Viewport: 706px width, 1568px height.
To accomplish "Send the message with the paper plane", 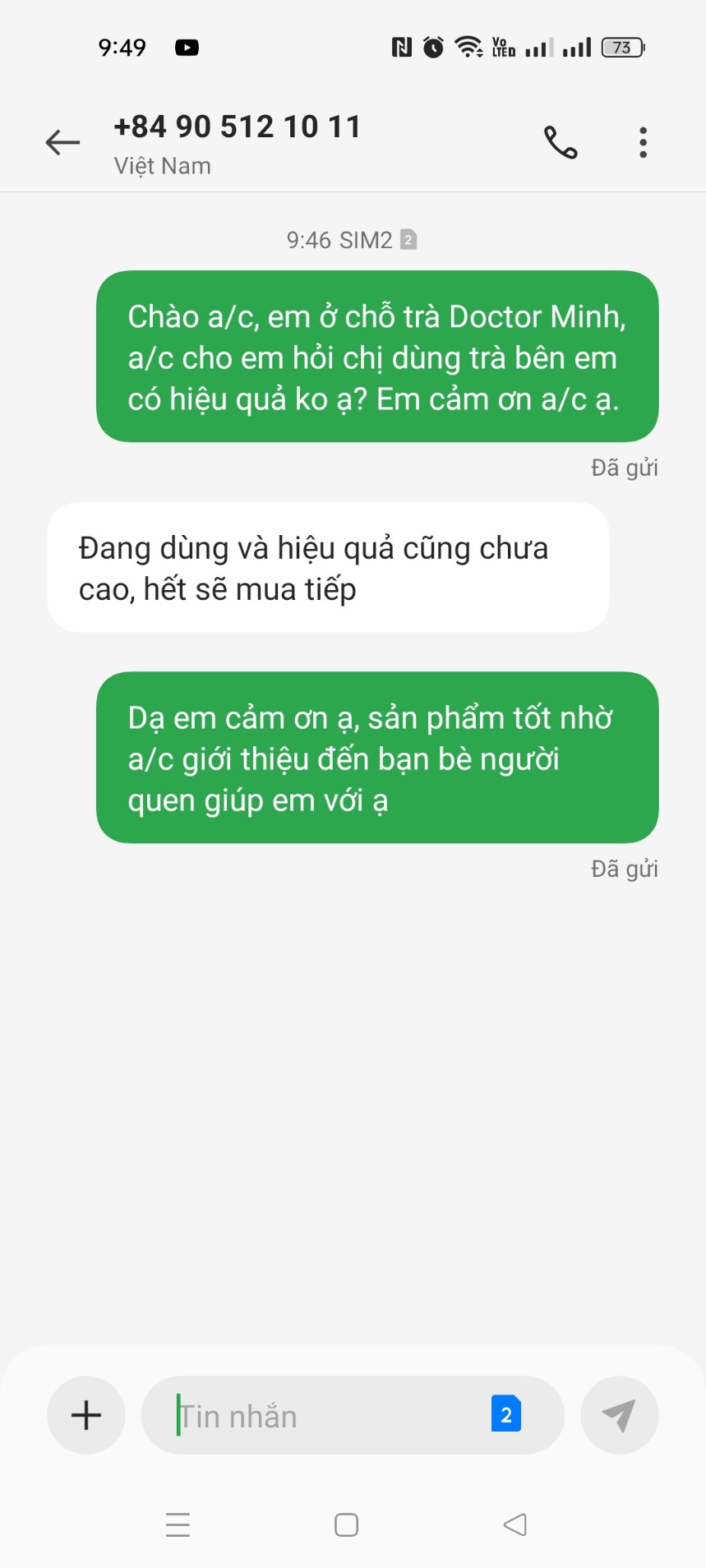I will (x=619, y=1415).
